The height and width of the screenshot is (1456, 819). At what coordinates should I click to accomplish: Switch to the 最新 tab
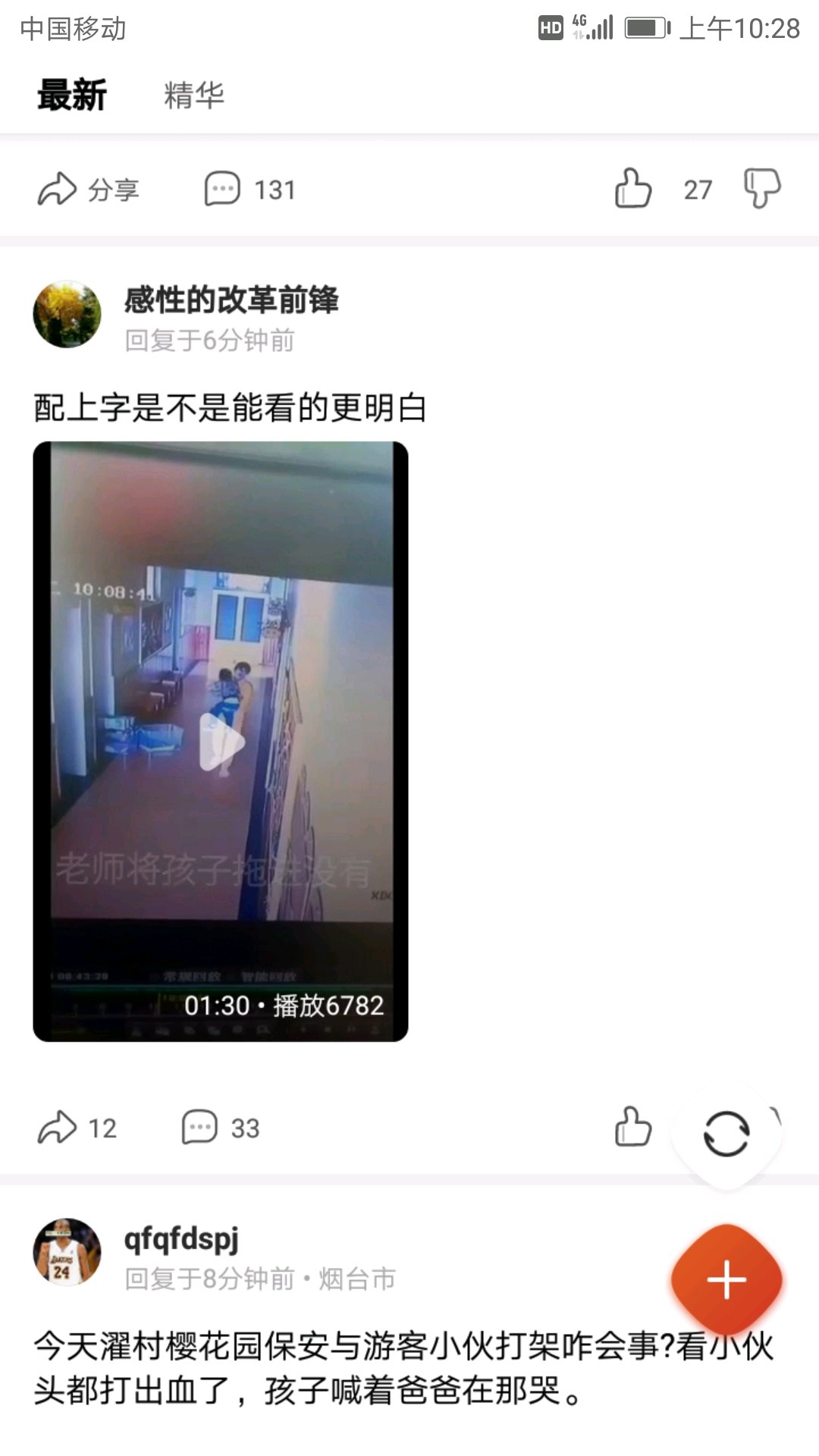coord(72,96)
